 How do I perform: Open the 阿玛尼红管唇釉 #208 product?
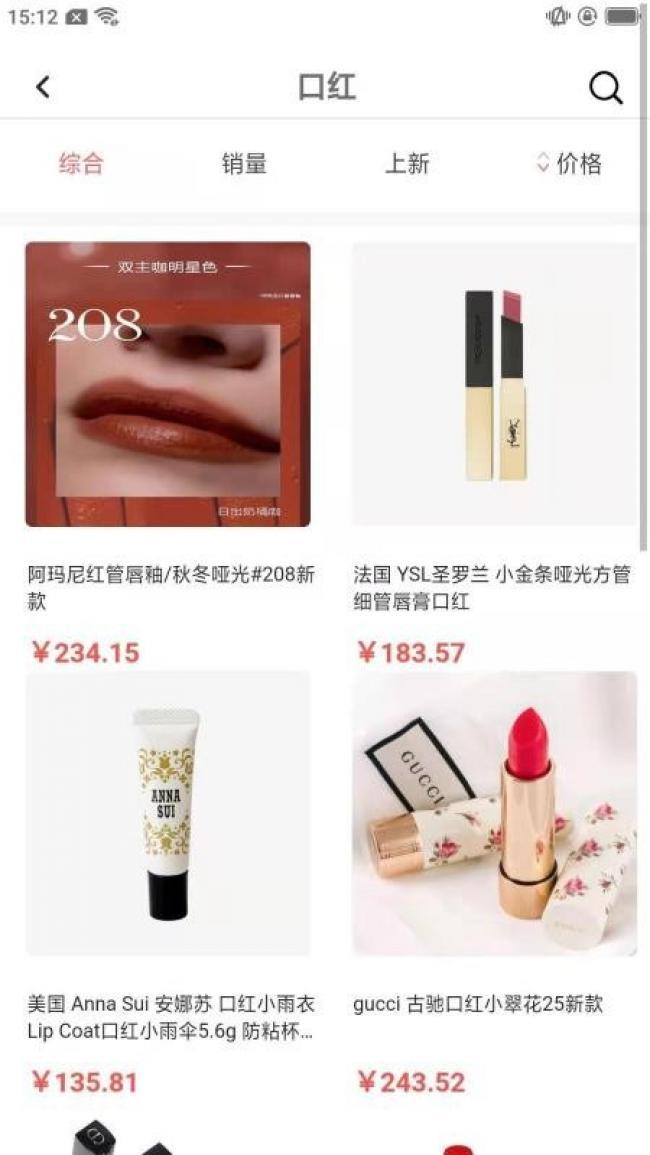[x=168, y=385]
